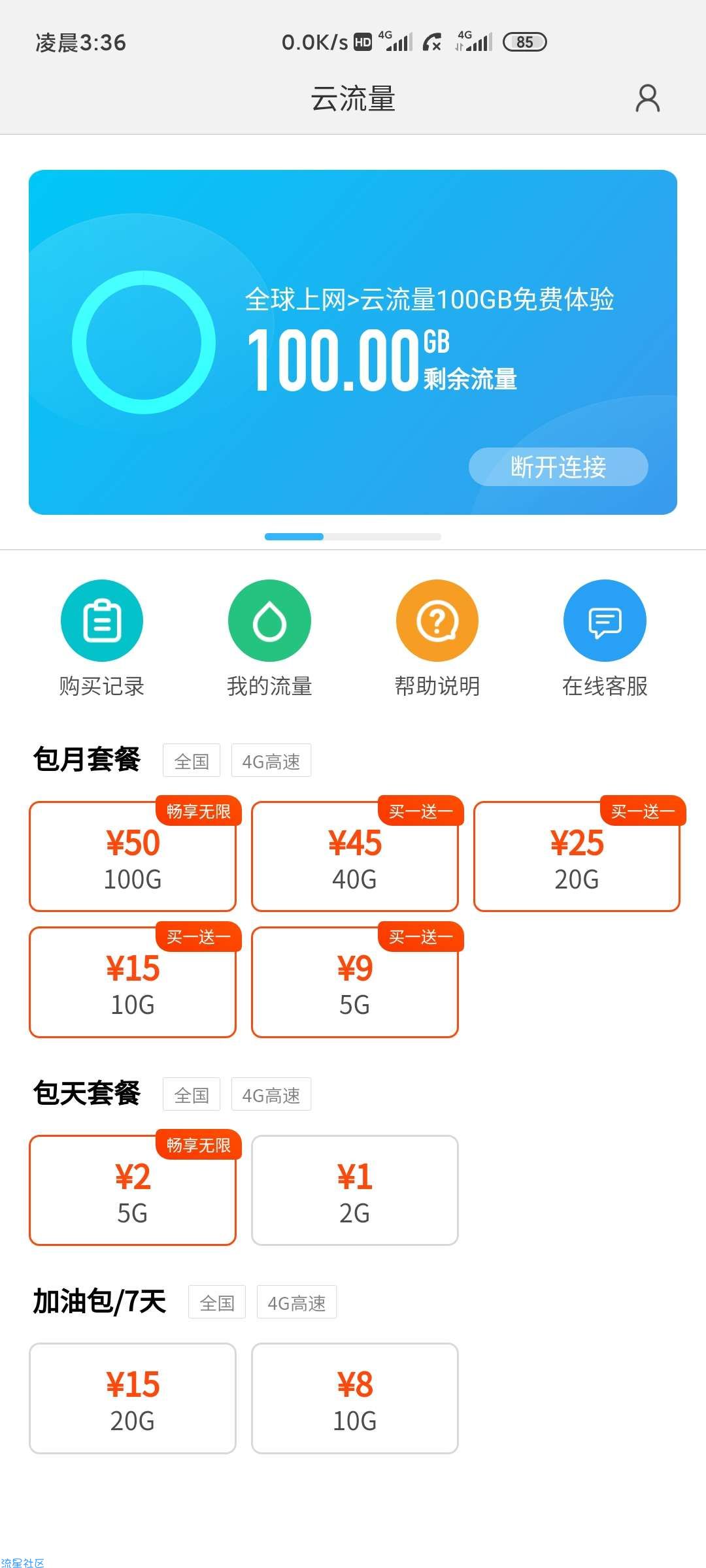Choose the ¥15 10G monthly plan

[x=133, y=982]
